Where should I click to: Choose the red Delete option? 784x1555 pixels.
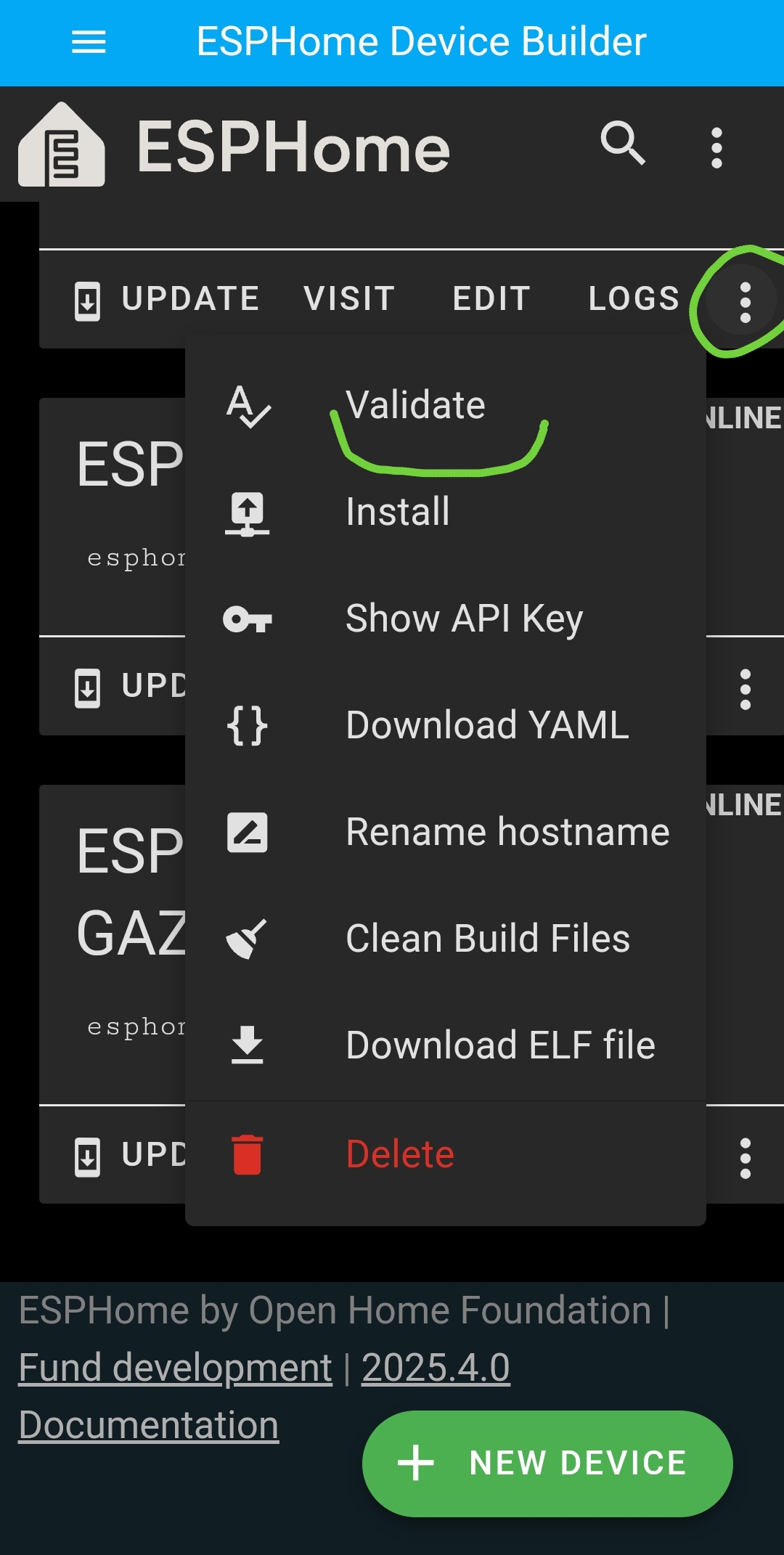(446, 1154)
